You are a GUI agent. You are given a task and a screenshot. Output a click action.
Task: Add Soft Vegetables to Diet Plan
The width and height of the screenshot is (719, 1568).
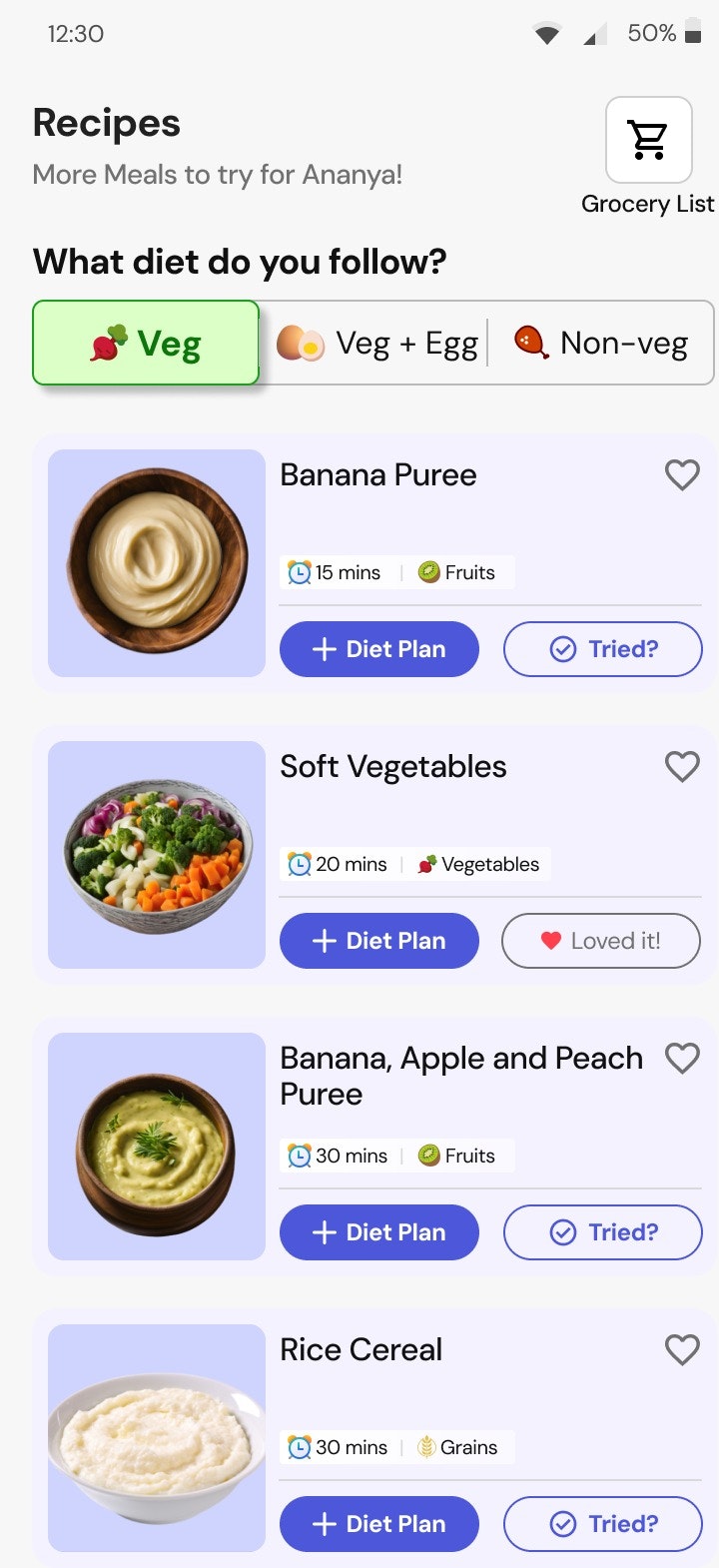(x=378, y=941)
